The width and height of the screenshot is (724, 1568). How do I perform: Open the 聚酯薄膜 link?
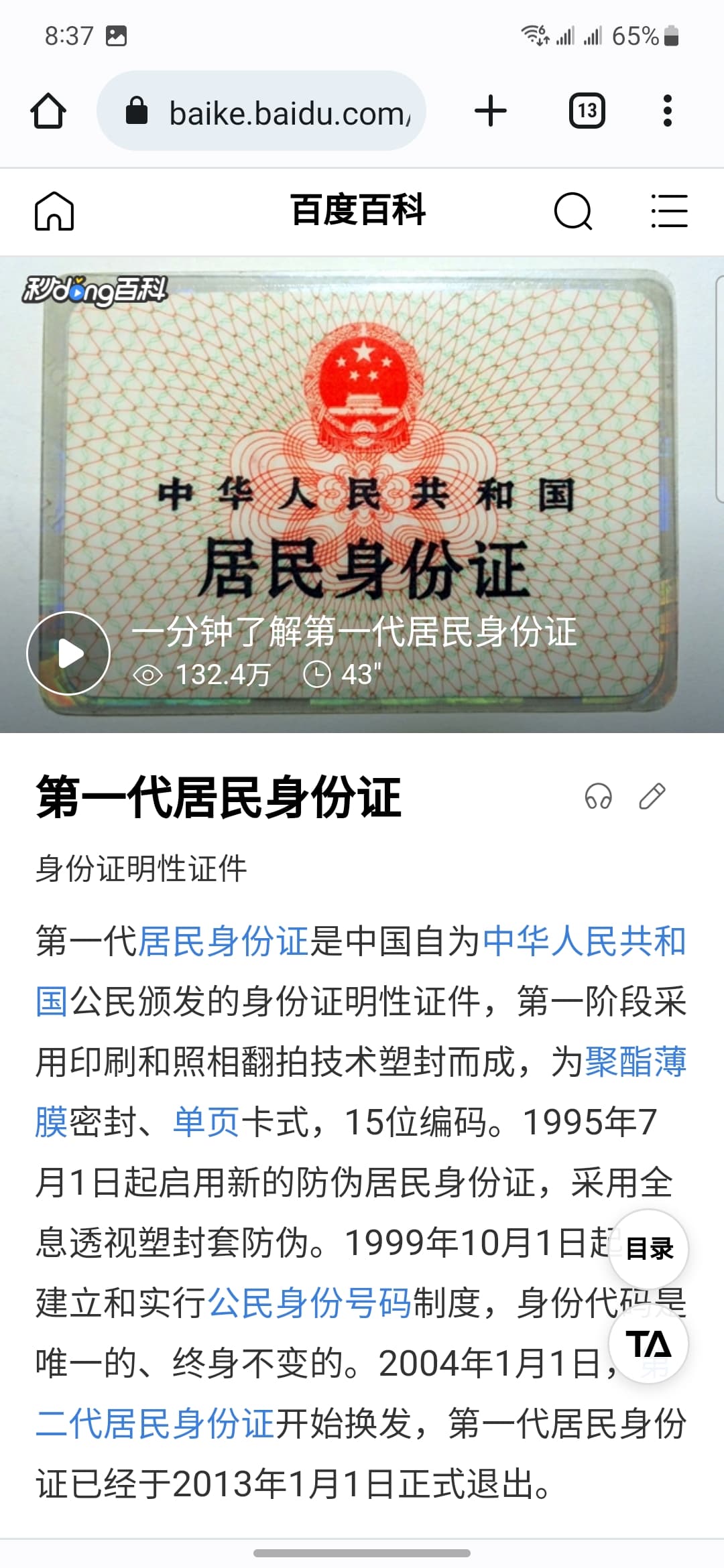(x=634, y=1062)
